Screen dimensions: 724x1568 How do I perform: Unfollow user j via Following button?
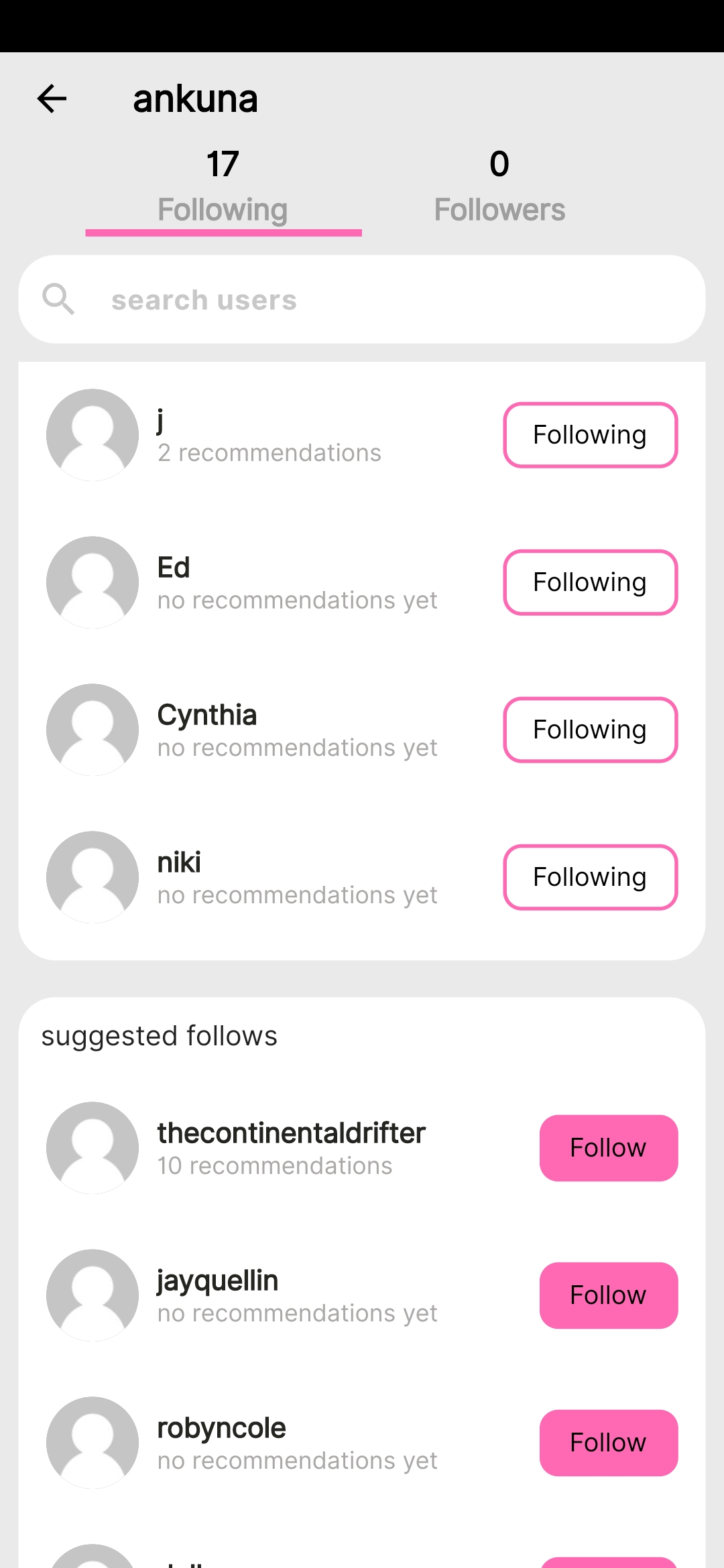[x=590, y=435]
